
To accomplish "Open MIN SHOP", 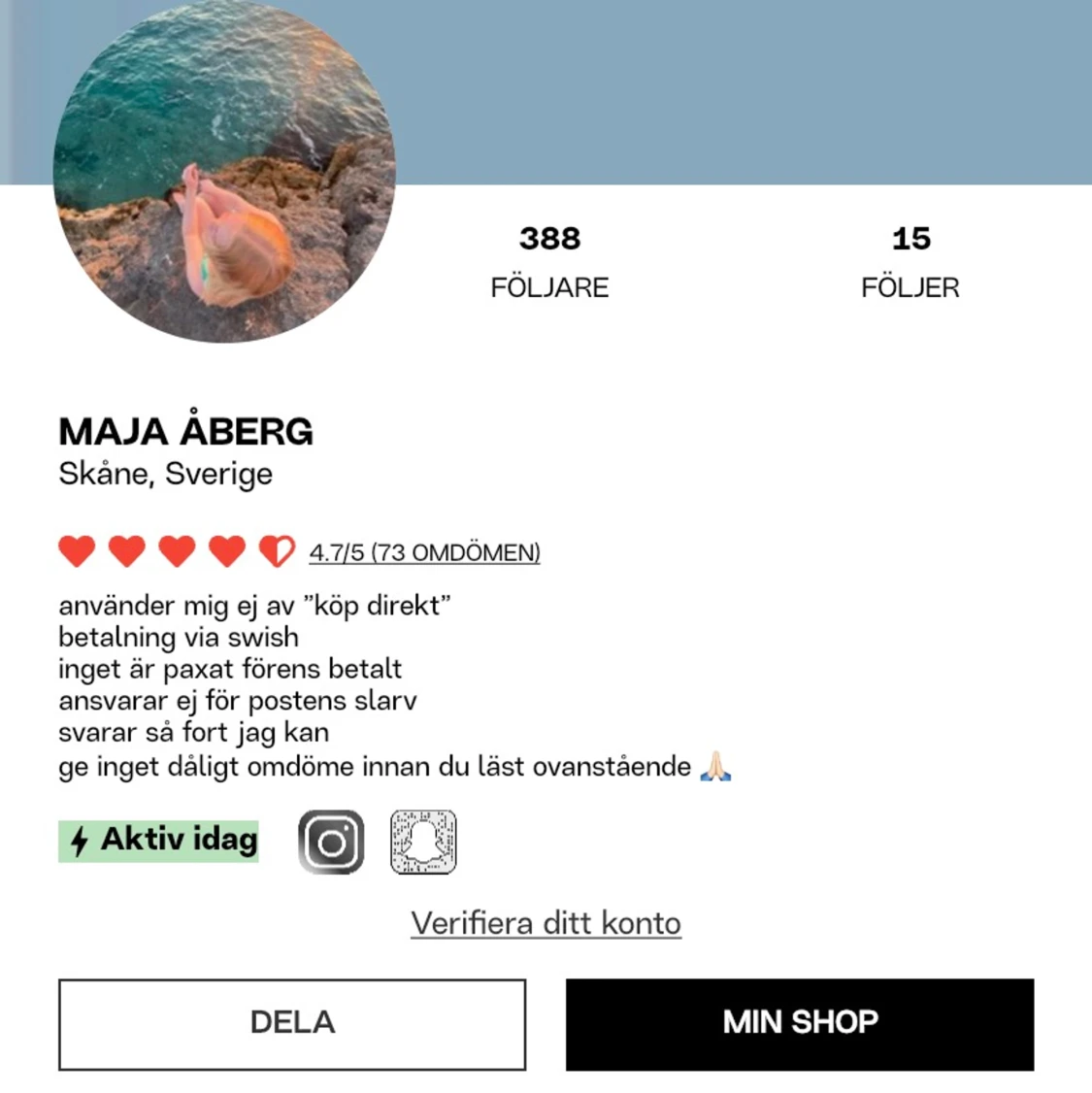I will point(799,1023).
